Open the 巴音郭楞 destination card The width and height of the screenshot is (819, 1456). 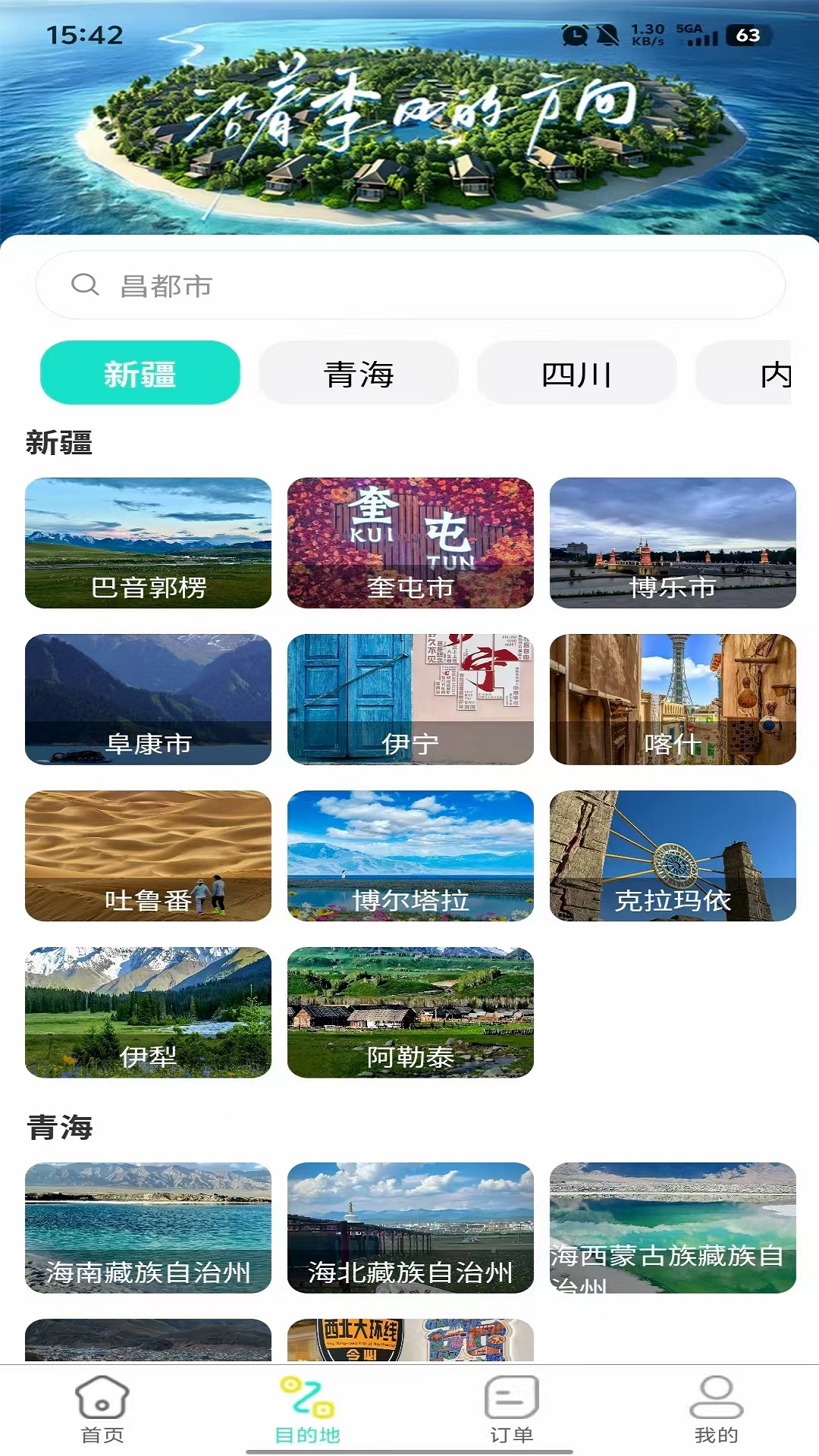pos(148,543)
